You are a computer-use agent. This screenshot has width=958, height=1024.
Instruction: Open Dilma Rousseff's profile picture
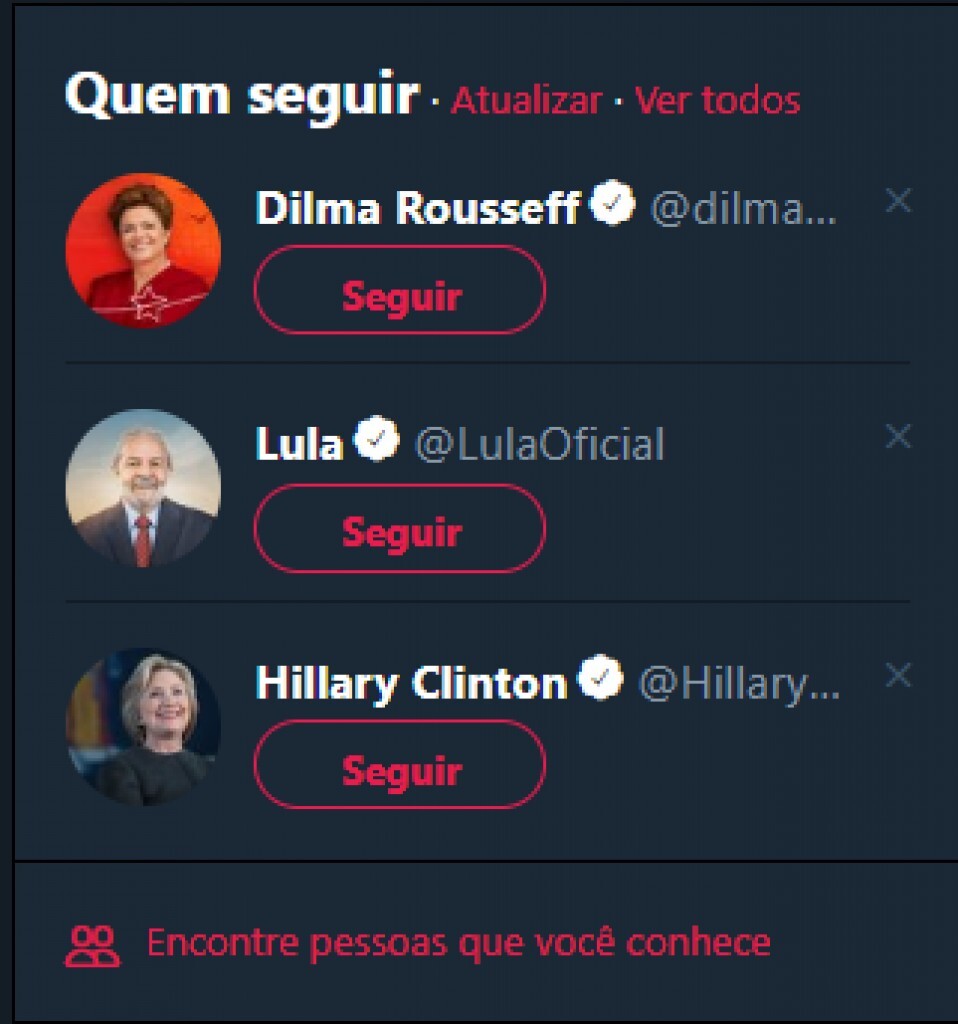point(143,250)
